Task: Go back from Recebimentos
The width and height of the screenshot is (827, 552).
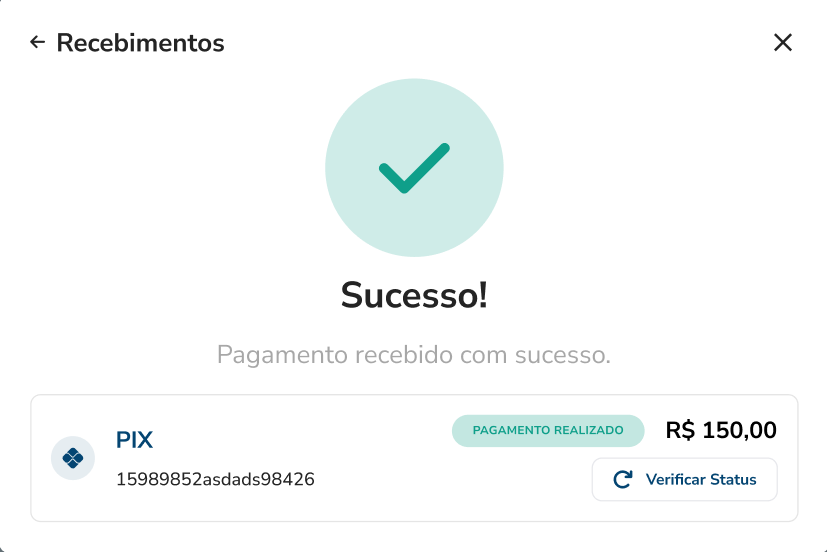Action: [38, 43]
